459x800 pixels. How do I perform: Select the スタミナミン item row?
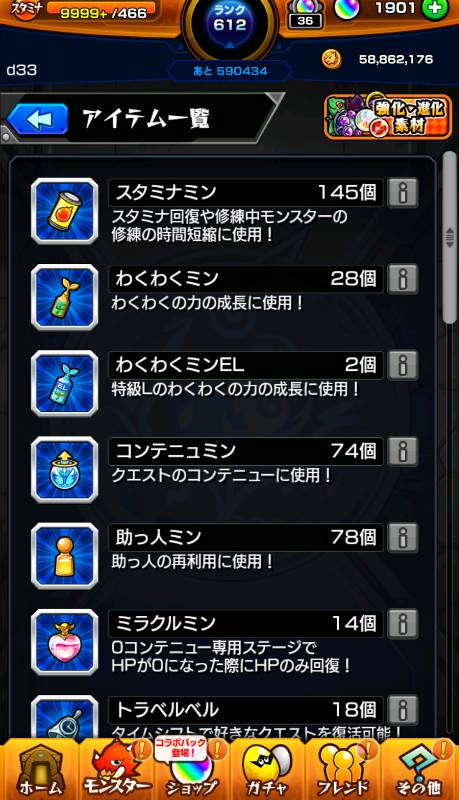pyautogui.click(x=224, y=211)
